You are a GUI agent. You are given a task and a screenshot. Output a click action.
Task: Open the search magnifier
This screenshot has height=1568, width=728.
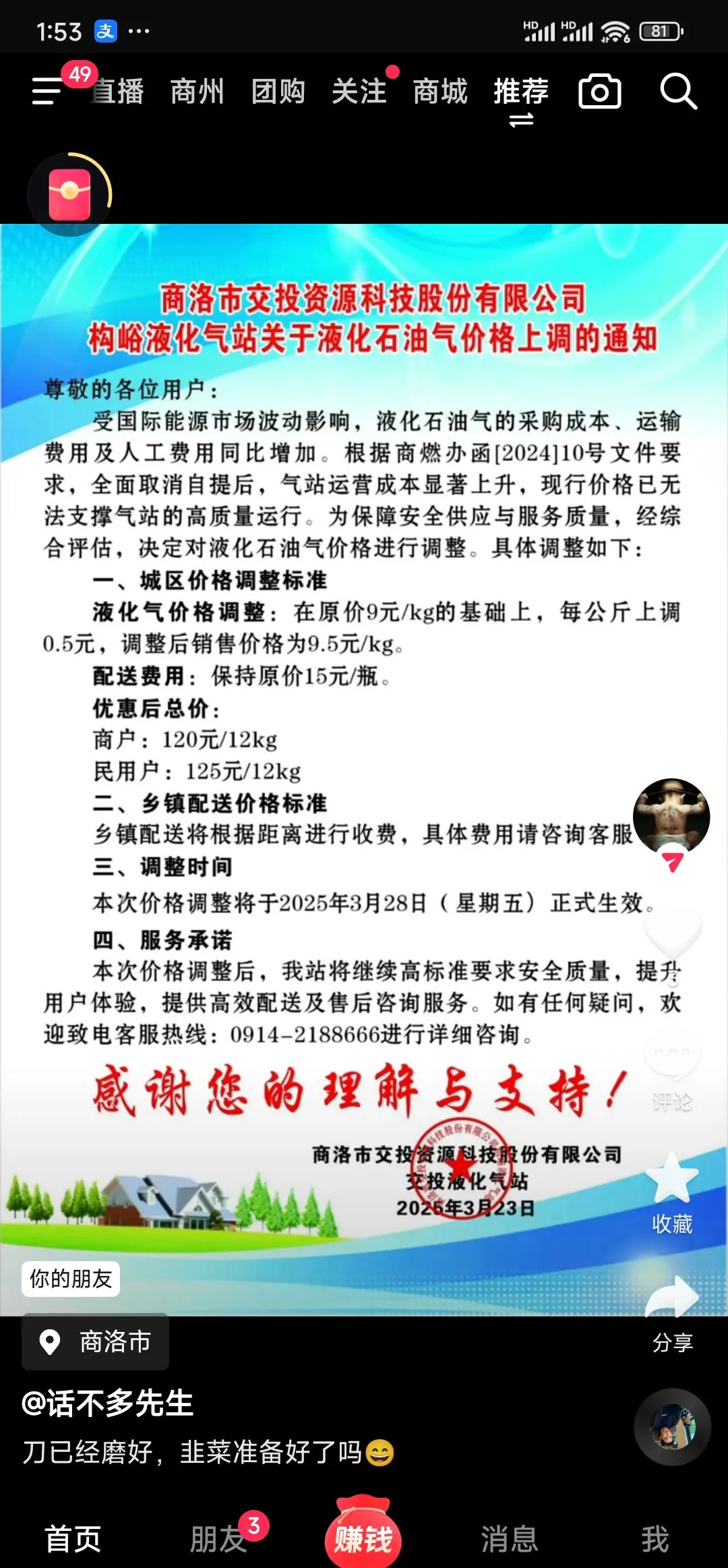677,91
